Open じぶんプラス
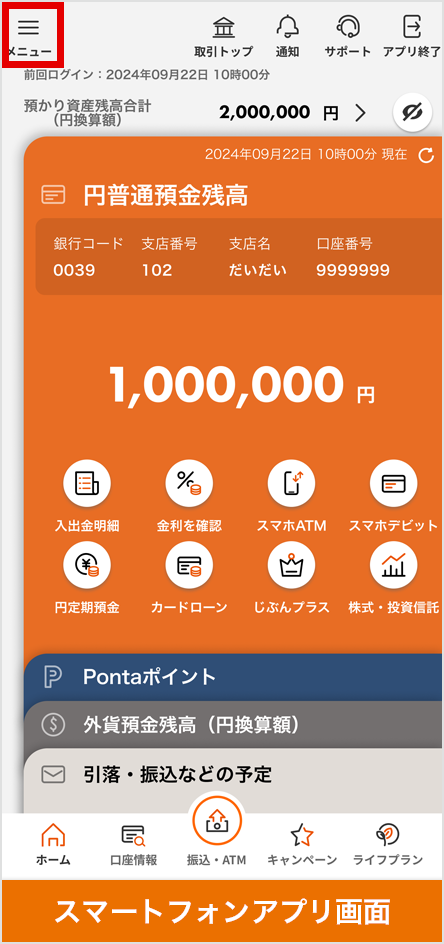The width and height of the screenshot is (444, 944). tap(292, 578)
